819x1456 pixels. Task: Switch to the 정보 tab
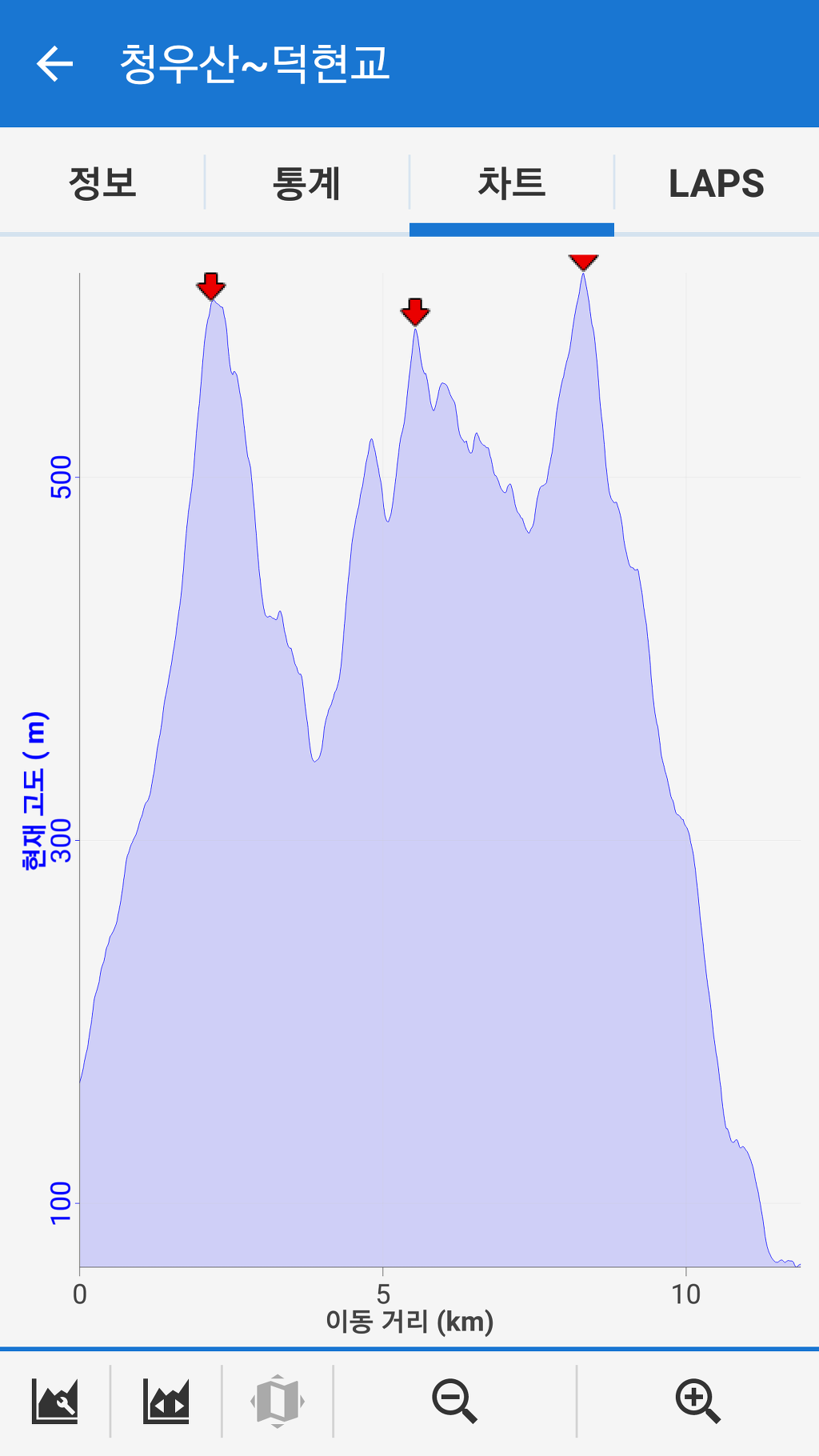(x=102, y=183)
